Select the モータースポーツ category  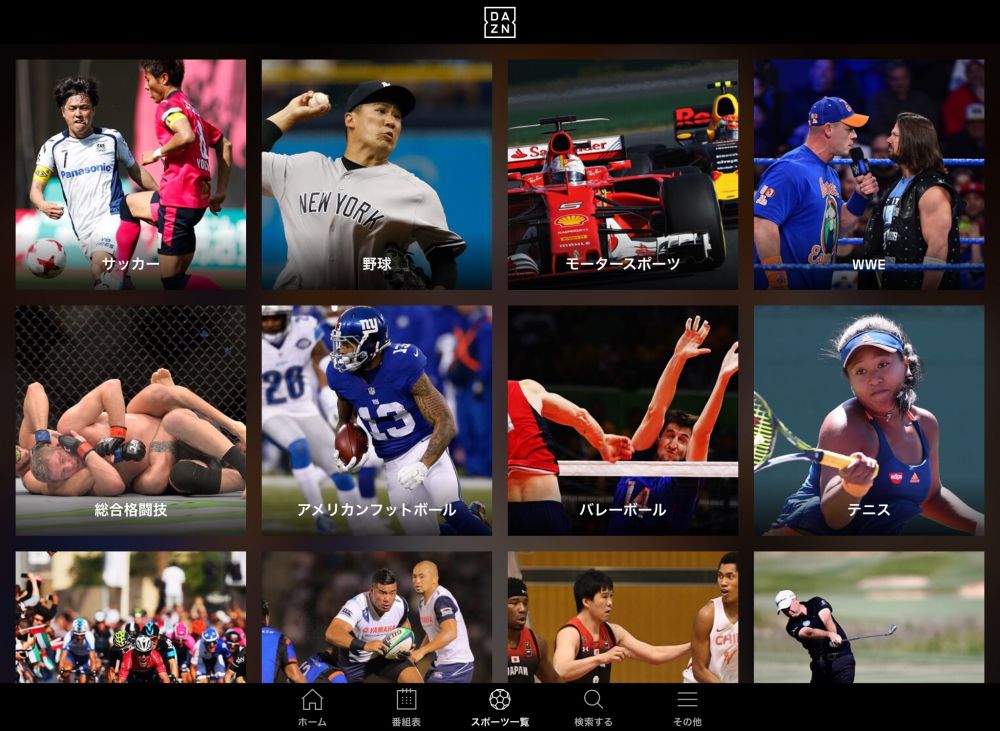click(x=622, y=175)
